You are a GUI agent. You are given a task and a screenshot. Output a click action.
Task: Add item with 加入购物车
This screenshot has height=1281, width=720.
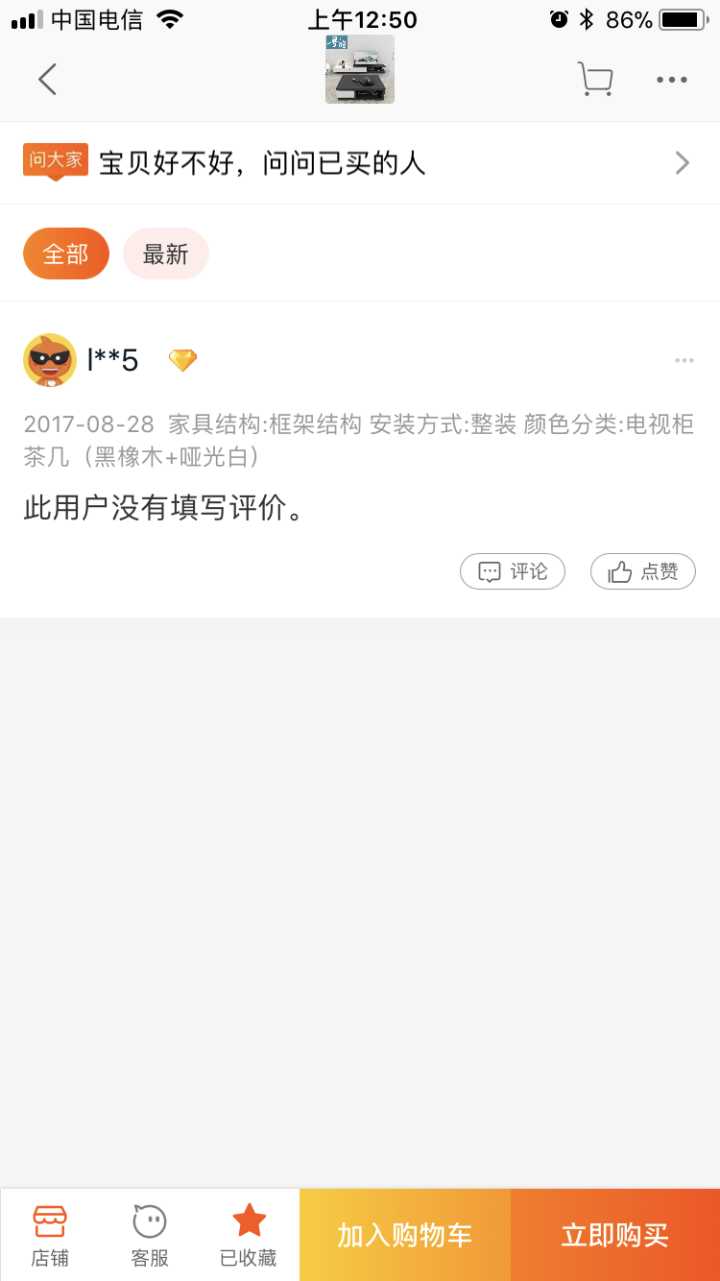(405, 1235)
